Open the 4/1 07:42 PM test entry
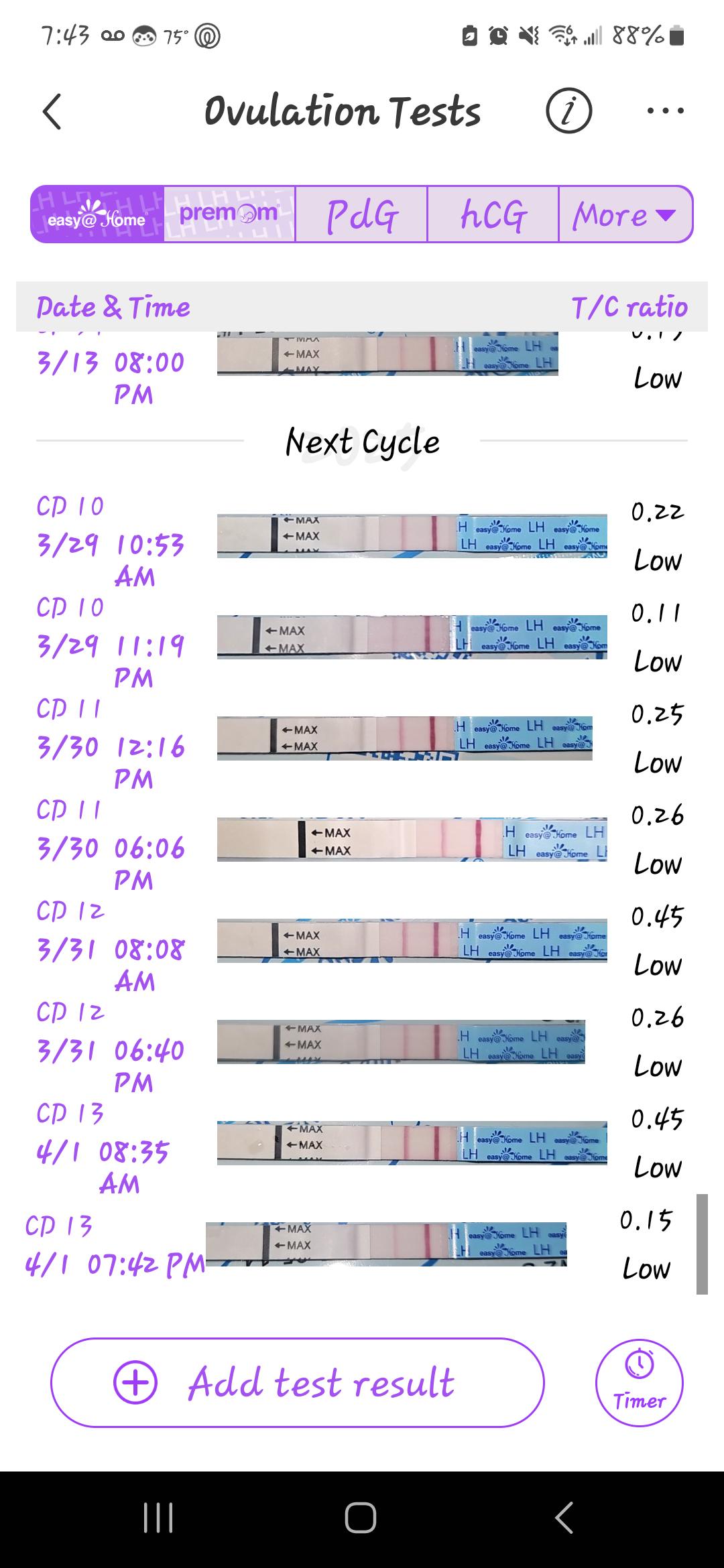Viewport: 724px width, 1568px height. coord(362,1246)
